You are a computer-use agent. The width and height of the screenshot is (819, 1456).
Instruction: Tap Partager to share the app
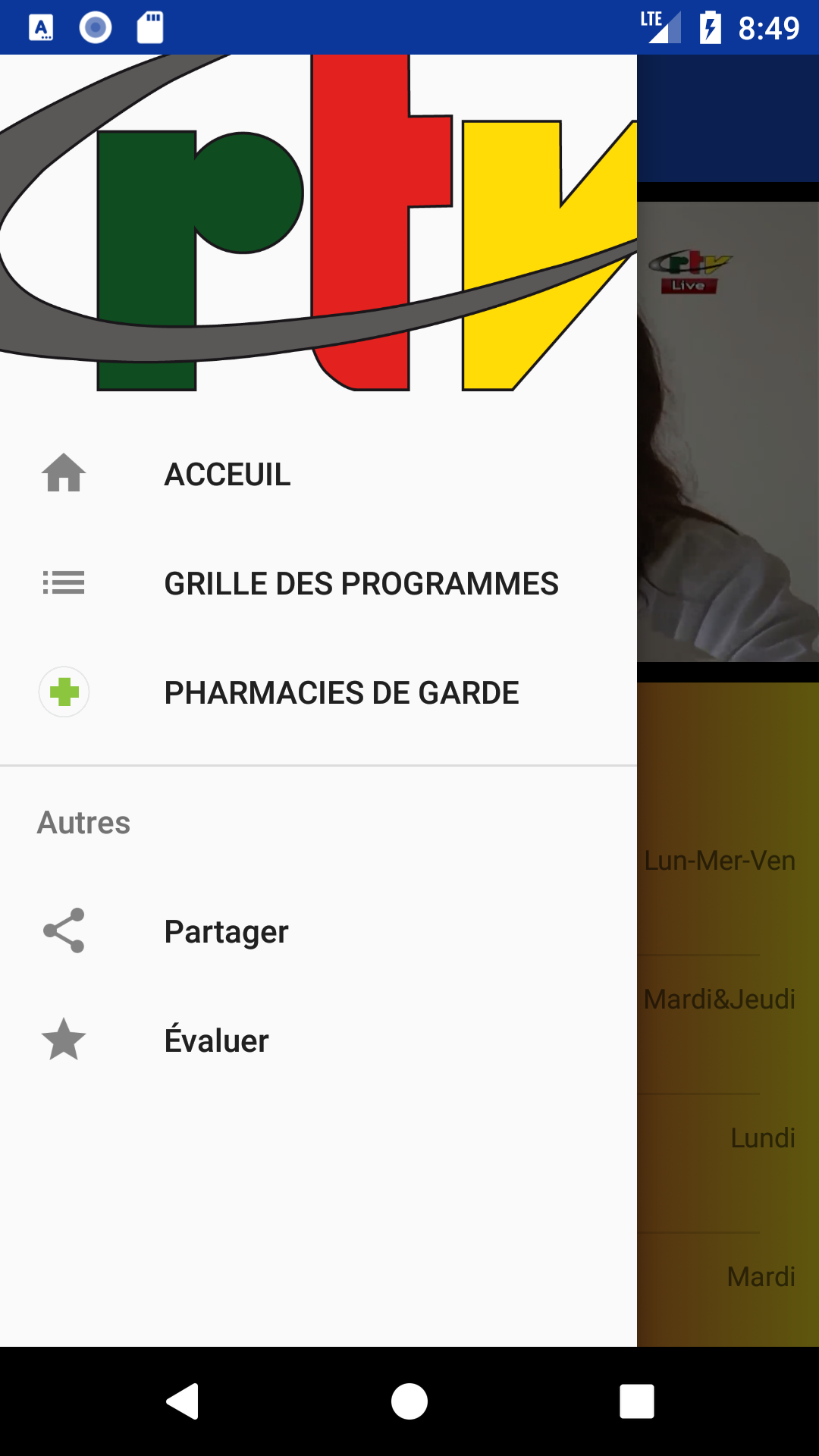pyautogui.click(x=226, y=931)
